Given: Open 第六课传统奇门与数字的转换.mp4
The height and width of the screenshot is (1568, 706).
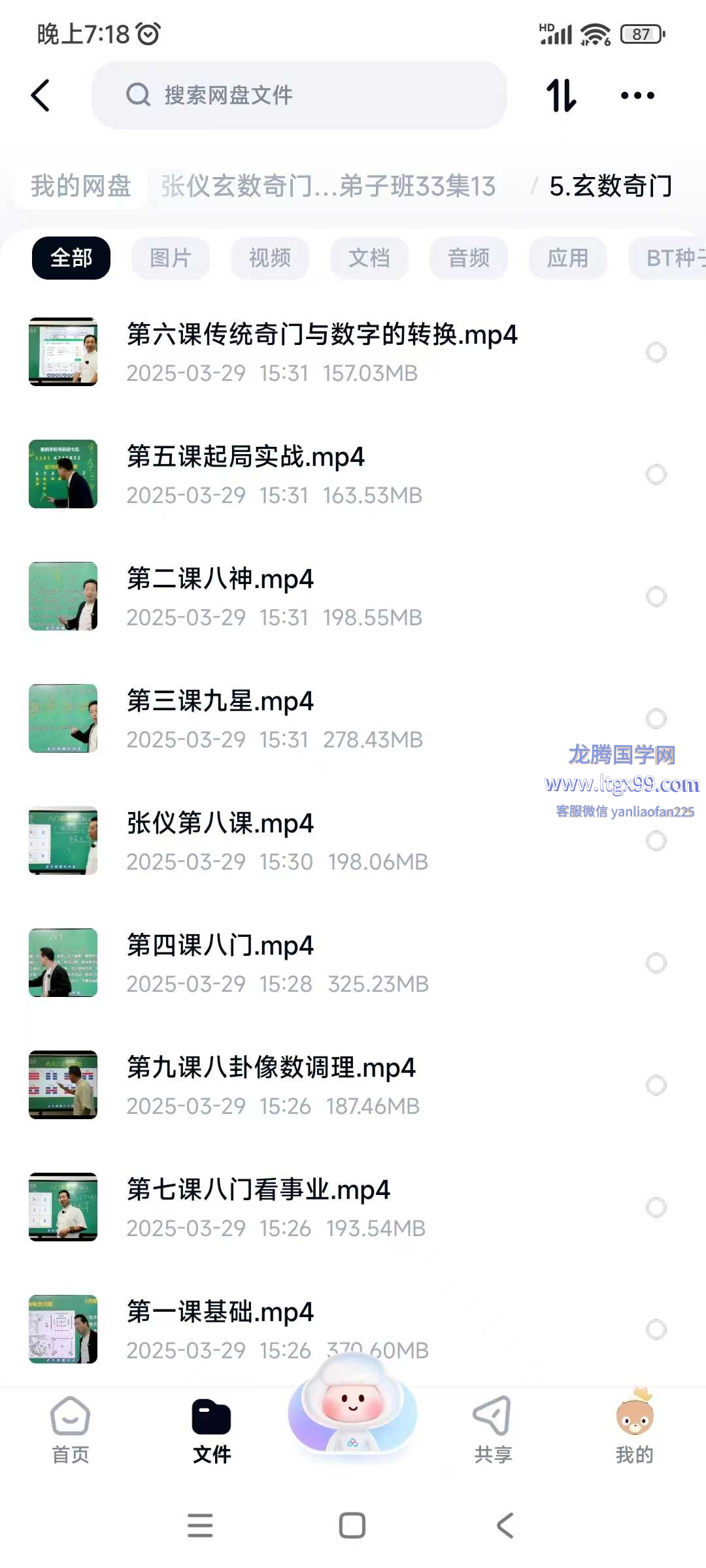Looking at the screenshot, I should point(322,351).
